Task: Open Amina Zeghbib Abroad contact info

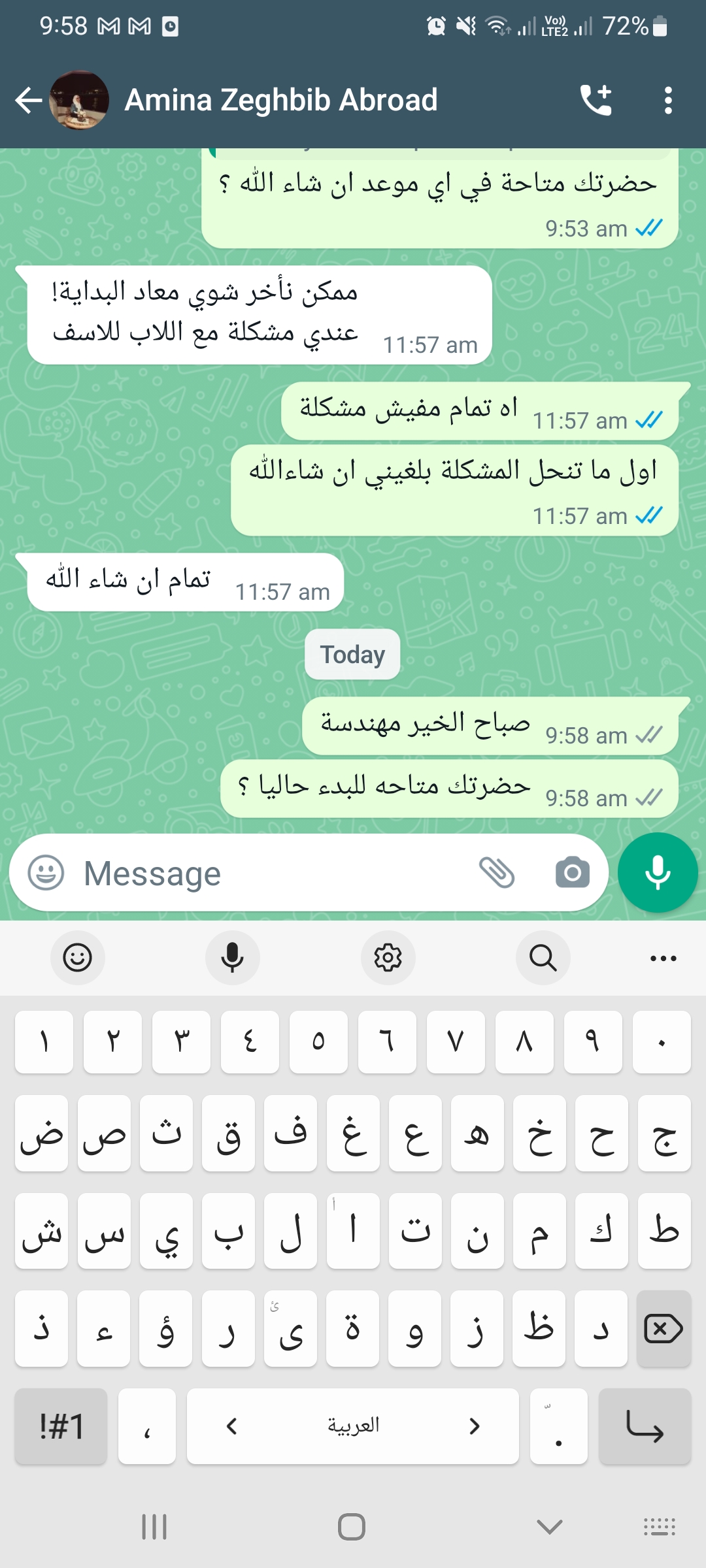Action: click(280, 100)
